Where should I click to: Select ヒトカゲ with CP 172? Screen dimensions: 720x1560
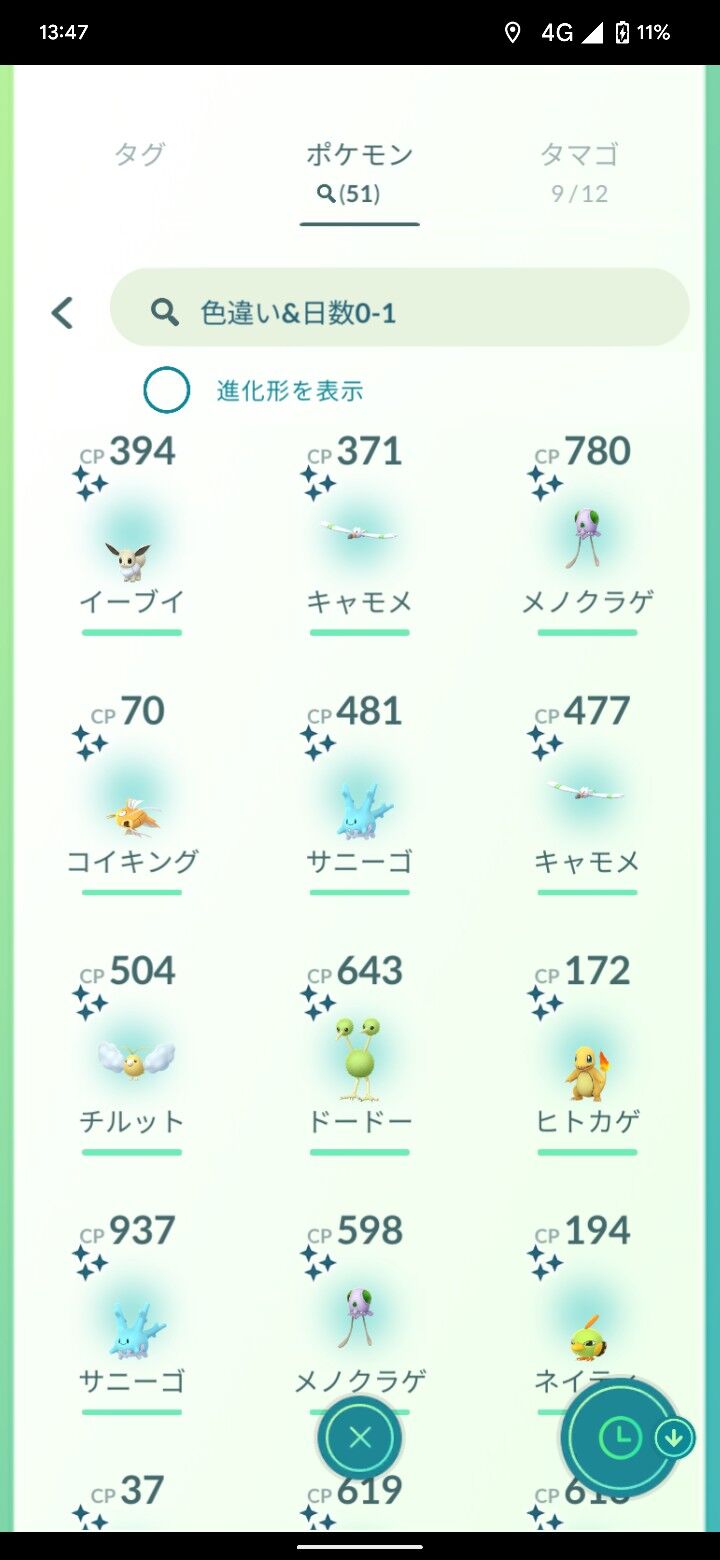[x=588, y=1055]
